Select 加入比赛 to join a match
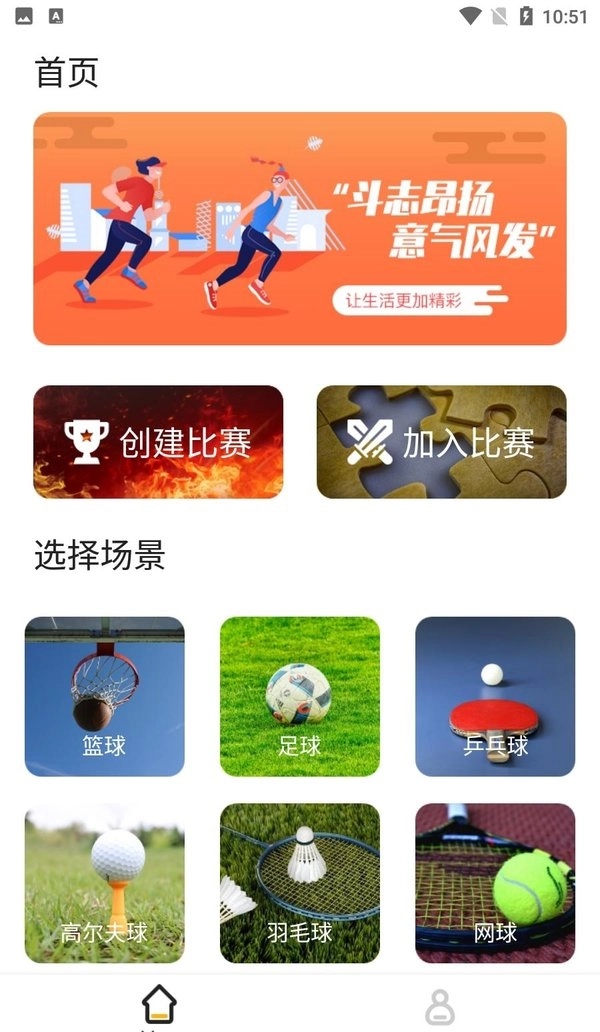 [441, 442]
